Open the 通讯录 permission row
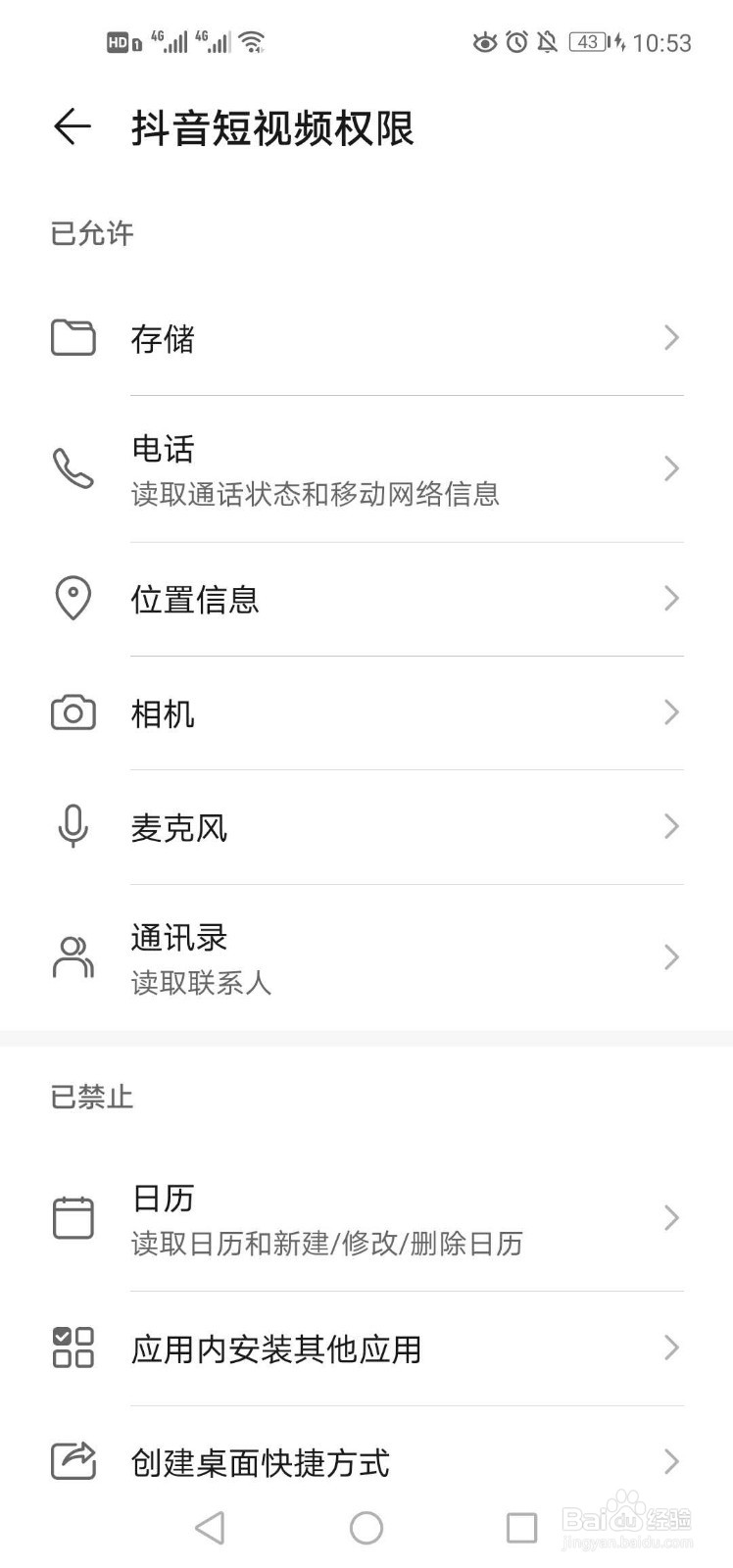This screenshot has width=733, height=1568. click(366, 957)
